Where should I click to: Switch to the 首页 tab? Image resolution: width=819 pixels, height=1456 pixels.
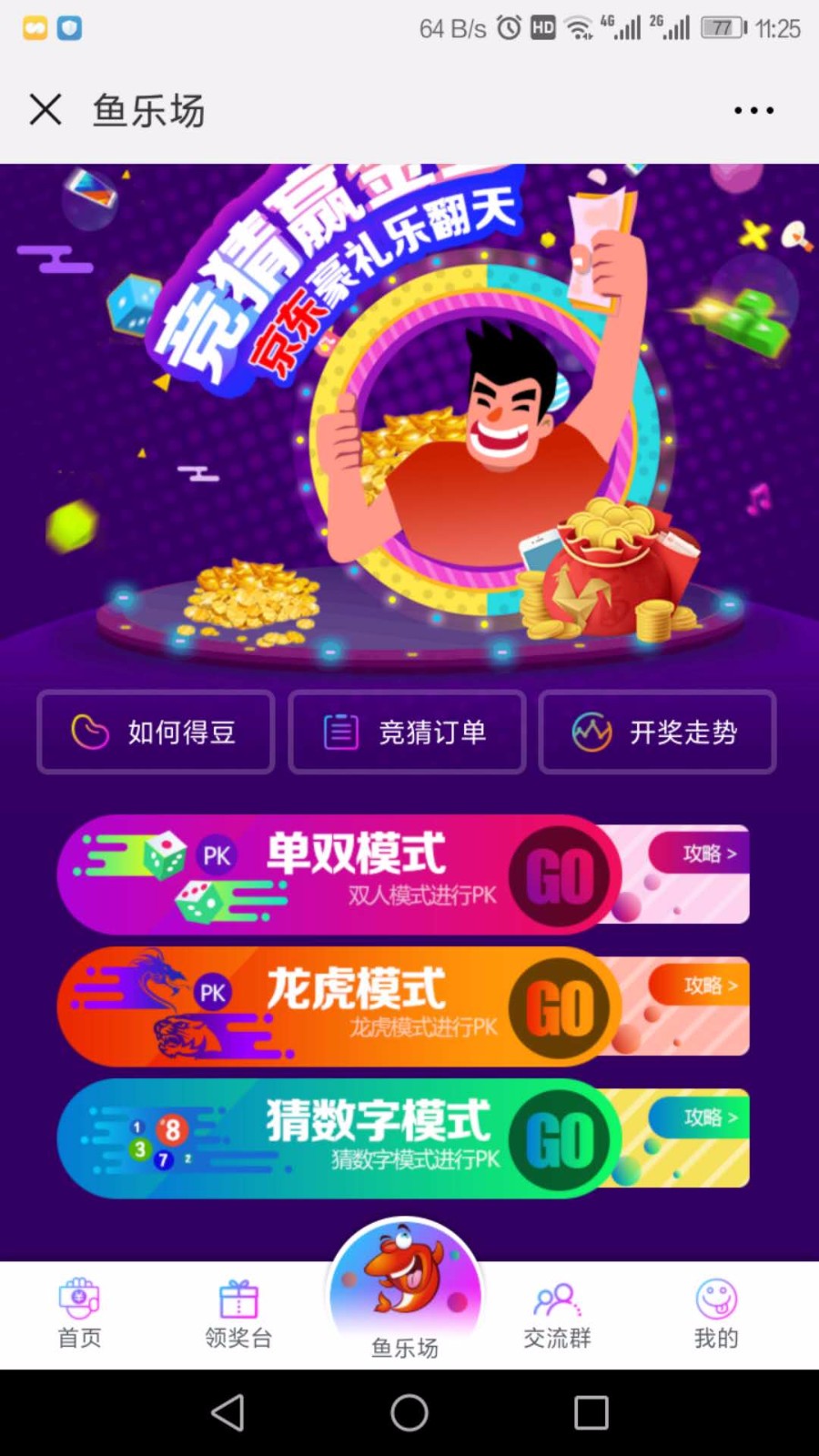click(80, 1314)
